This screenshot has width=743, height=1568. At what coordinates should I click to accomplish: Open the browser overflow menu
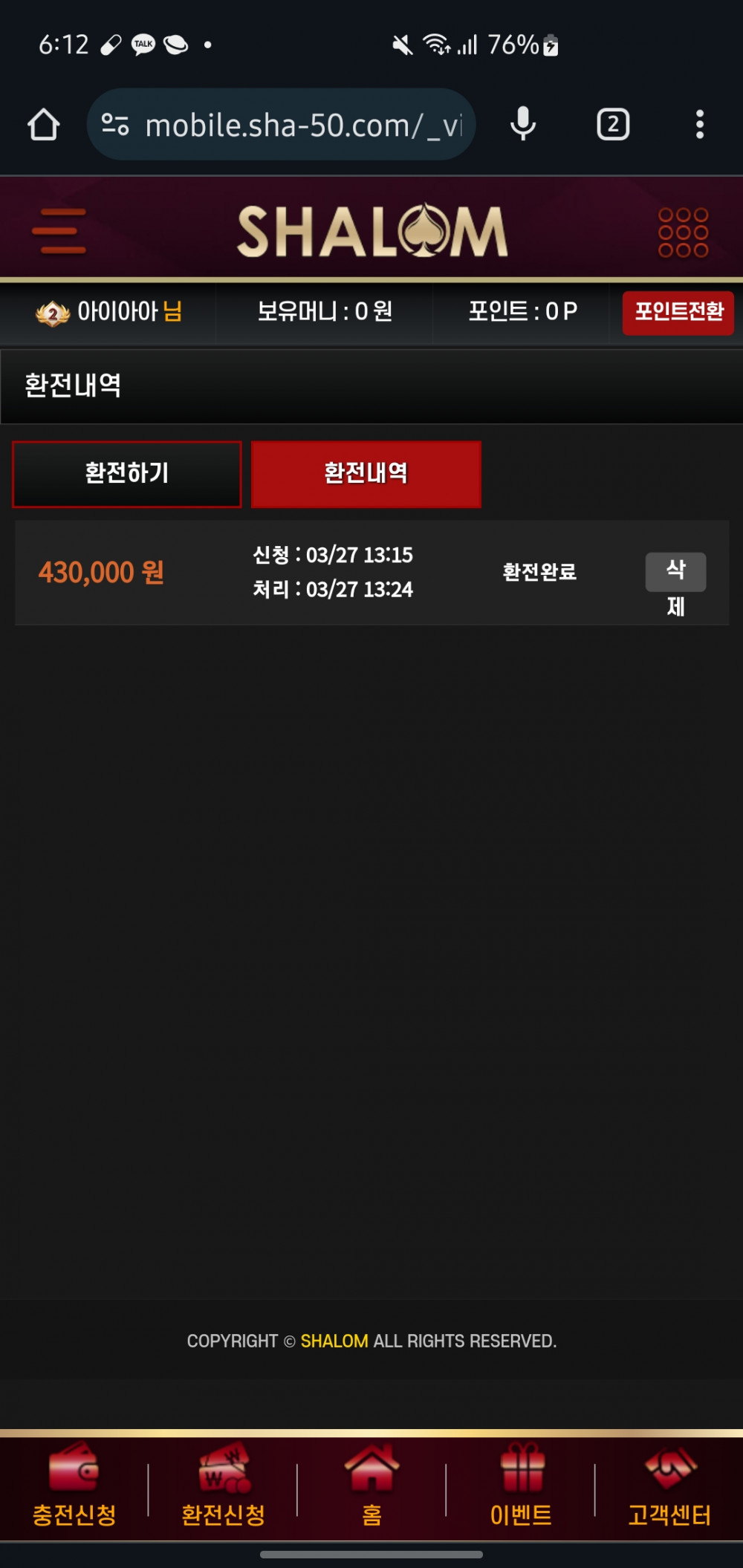coord(699,125)
